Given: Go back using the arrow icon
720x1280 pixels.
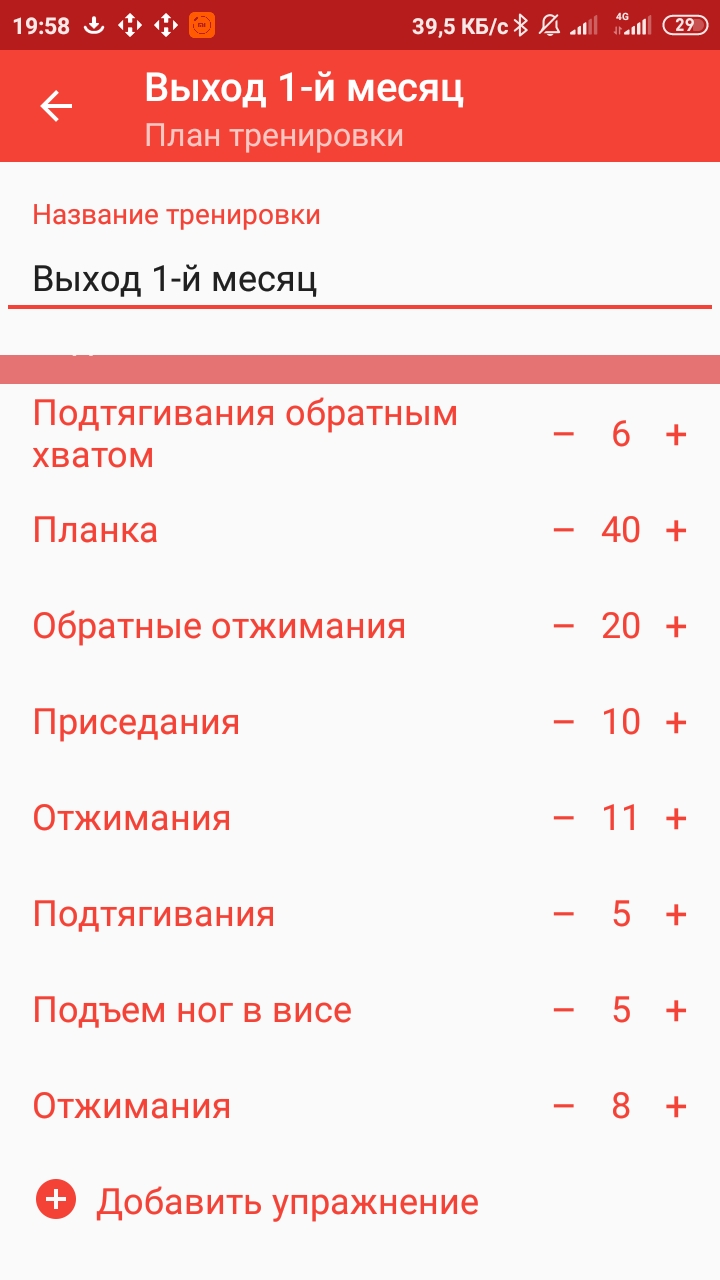Looking at the screenshot, I should (x=56, y=106).
